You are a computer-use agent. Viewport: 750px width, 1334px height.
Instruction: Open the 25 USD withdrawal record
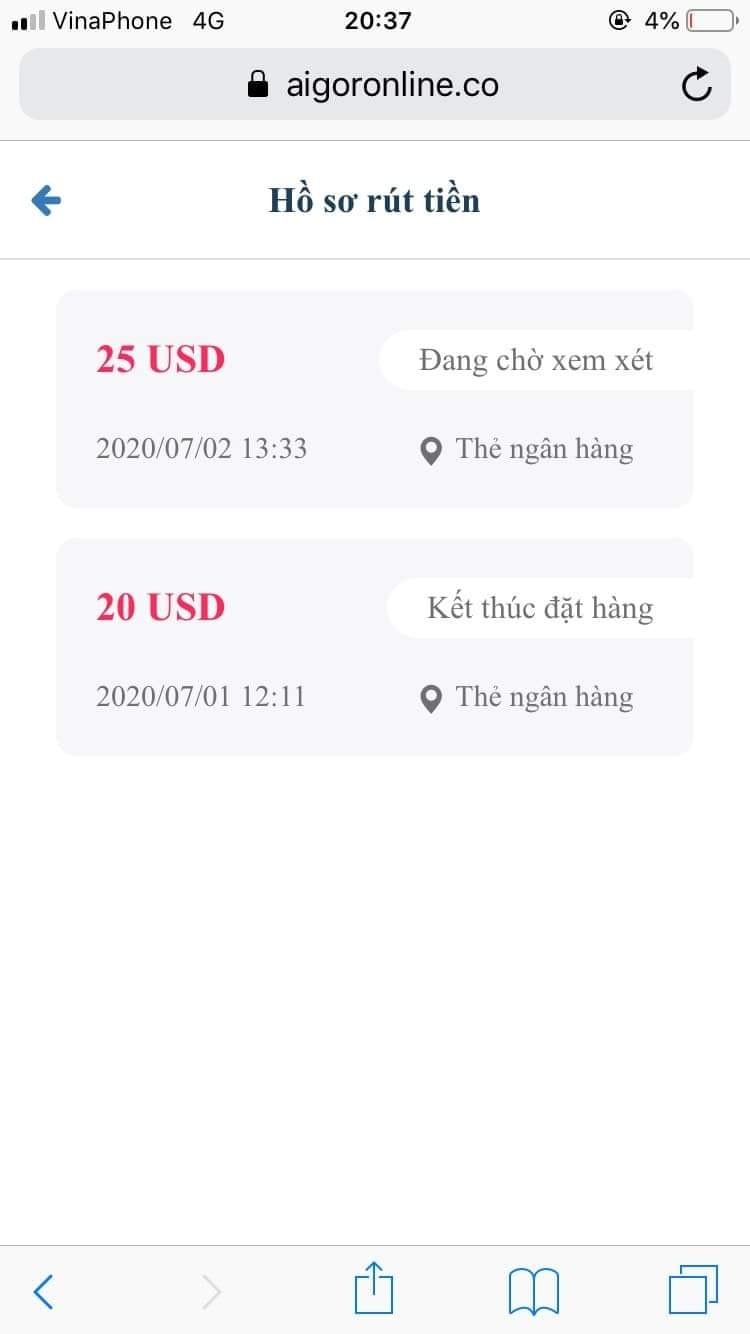click(x=374, y=399)
